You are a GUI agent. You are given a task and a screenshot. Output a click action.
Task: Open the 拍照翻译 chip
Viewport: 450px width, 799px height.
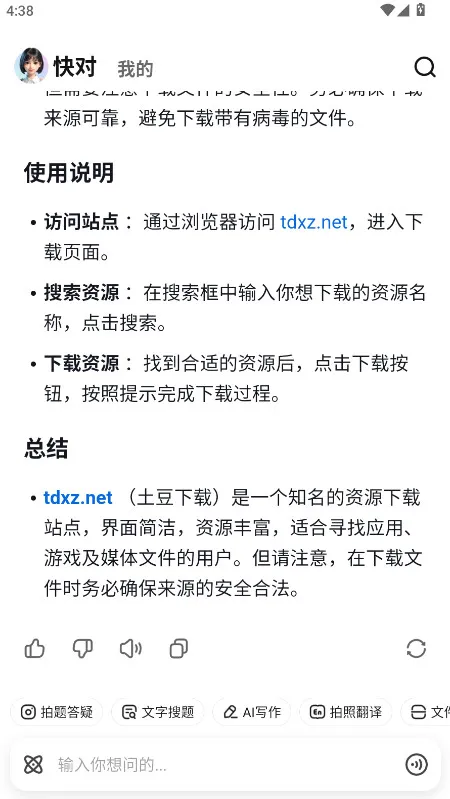(x=346, y=712)
